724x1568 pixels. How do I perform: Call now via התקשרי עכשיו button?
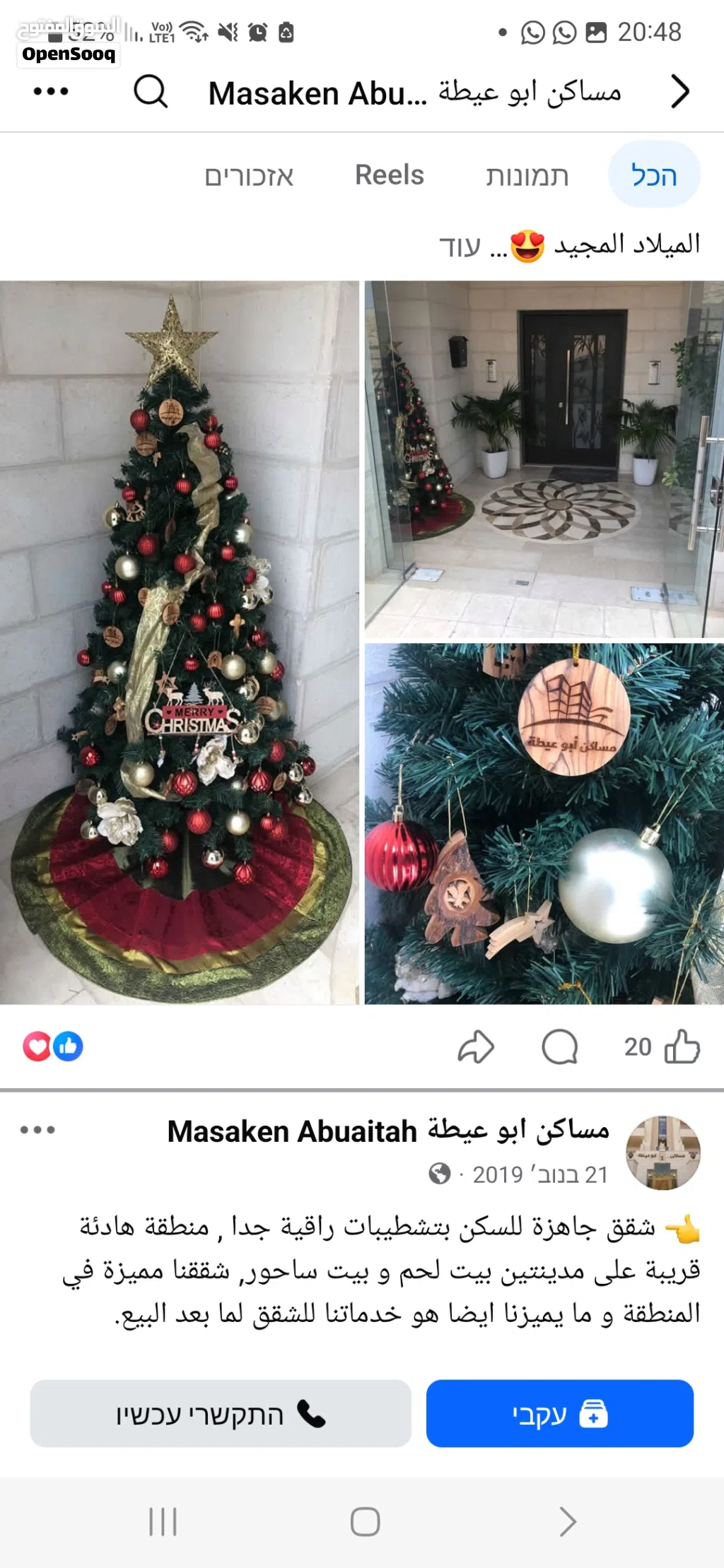pyautogui.click(x=221, y=1413)
